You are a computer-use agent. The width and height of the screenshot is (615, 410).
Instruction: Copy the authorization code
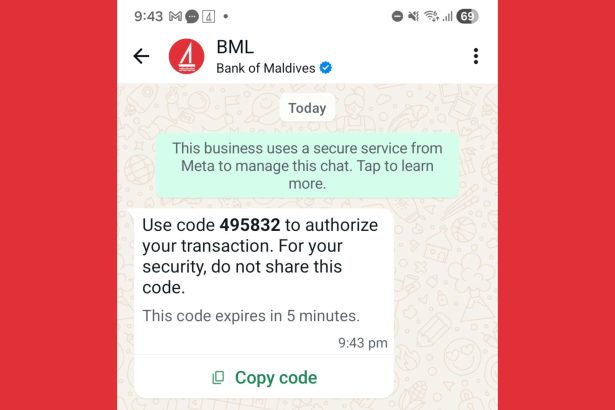tap(265, 377)
